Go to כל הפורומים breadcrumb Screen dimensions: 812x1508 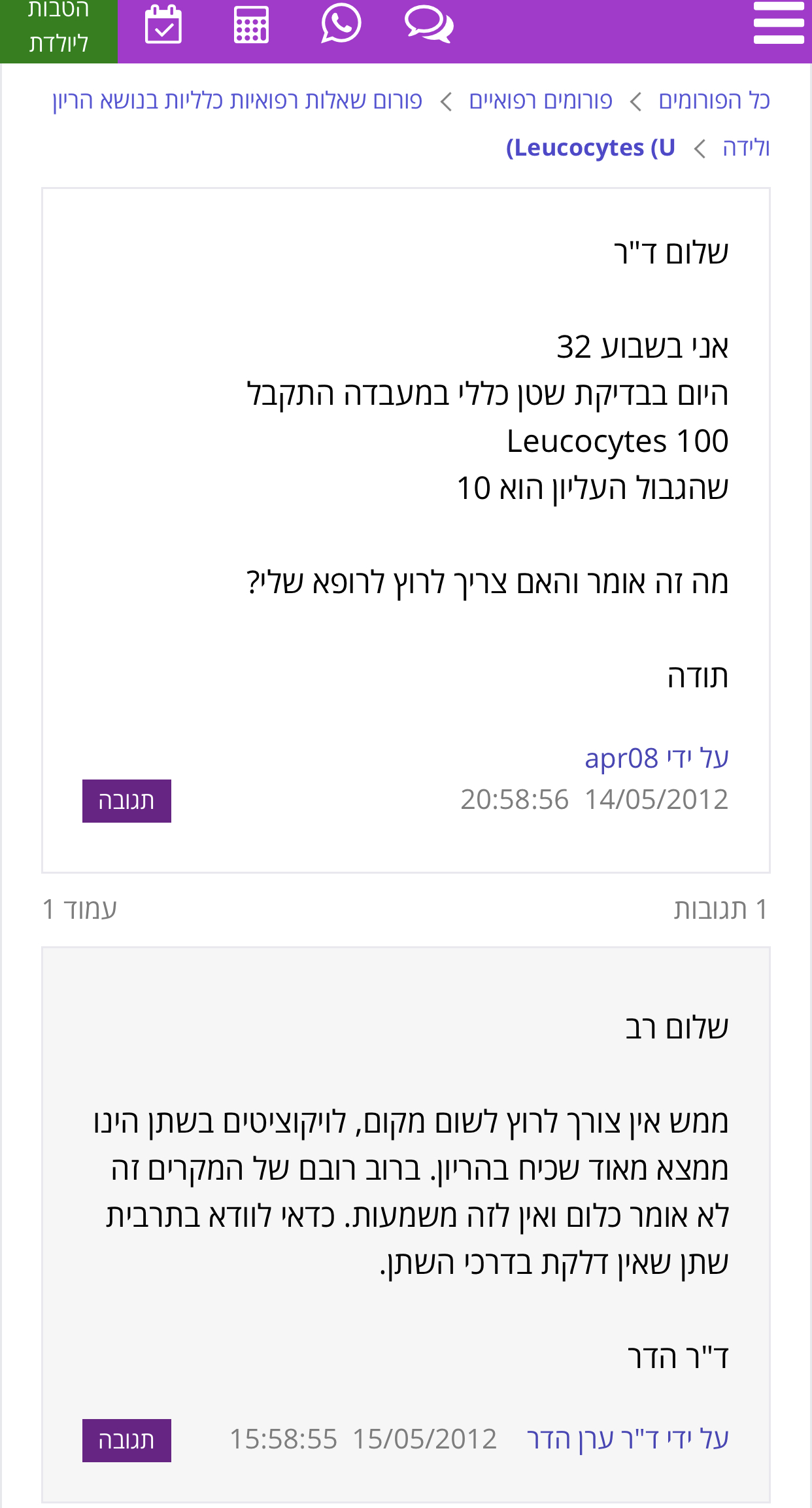[x=714, y=101]
